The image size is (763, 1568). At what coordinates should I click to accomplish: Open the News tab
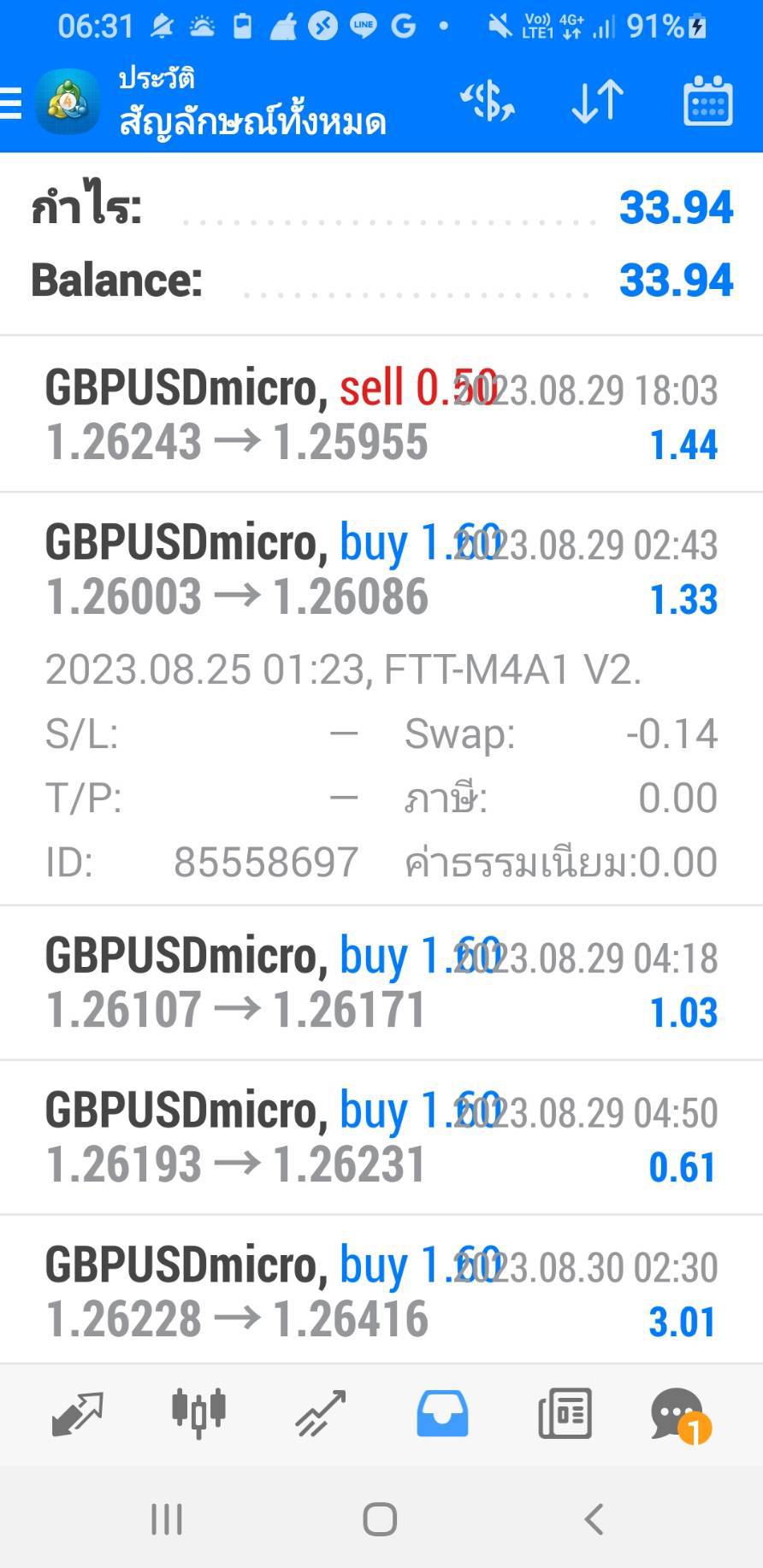point(565,1413)
